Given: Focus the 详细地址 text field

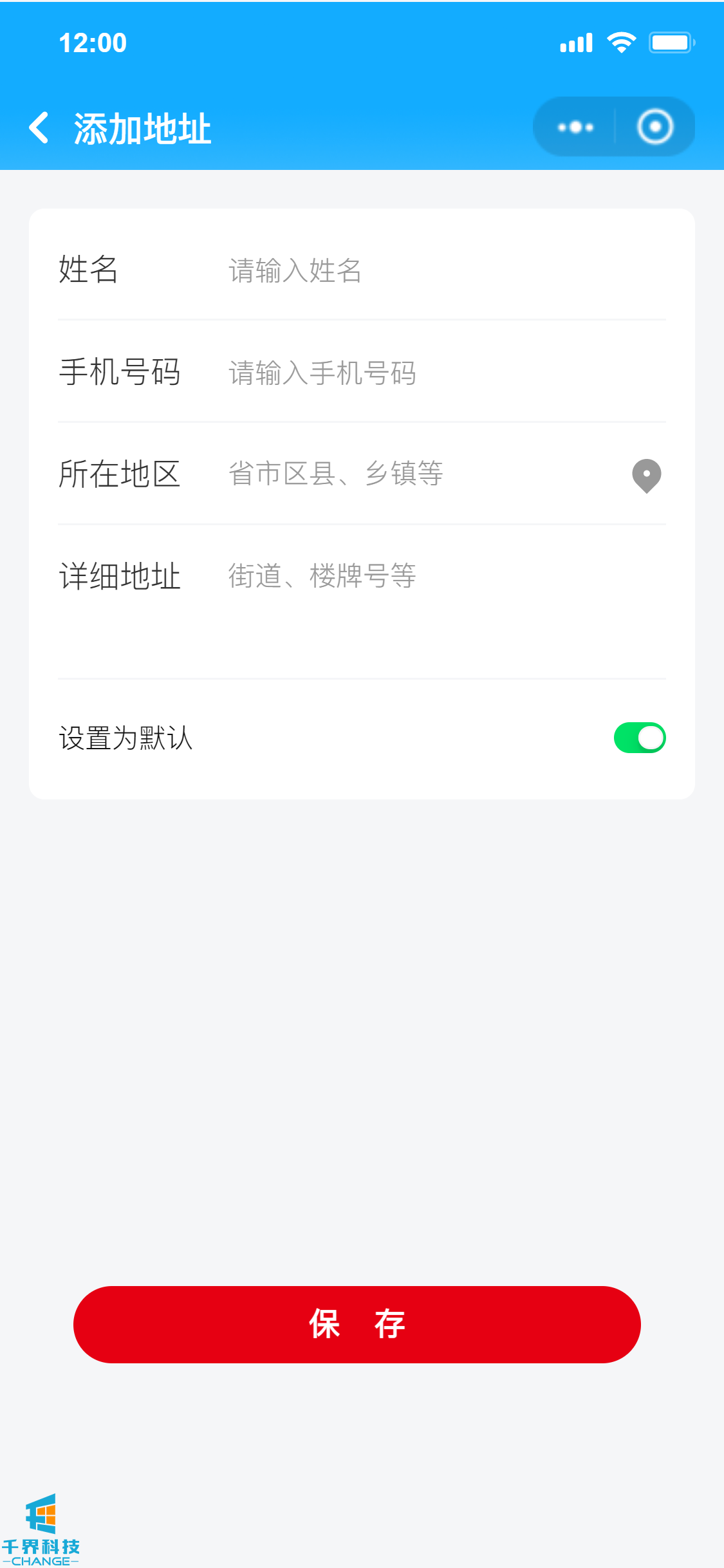Looking at the screenshot, I should (x=444, y=599).
